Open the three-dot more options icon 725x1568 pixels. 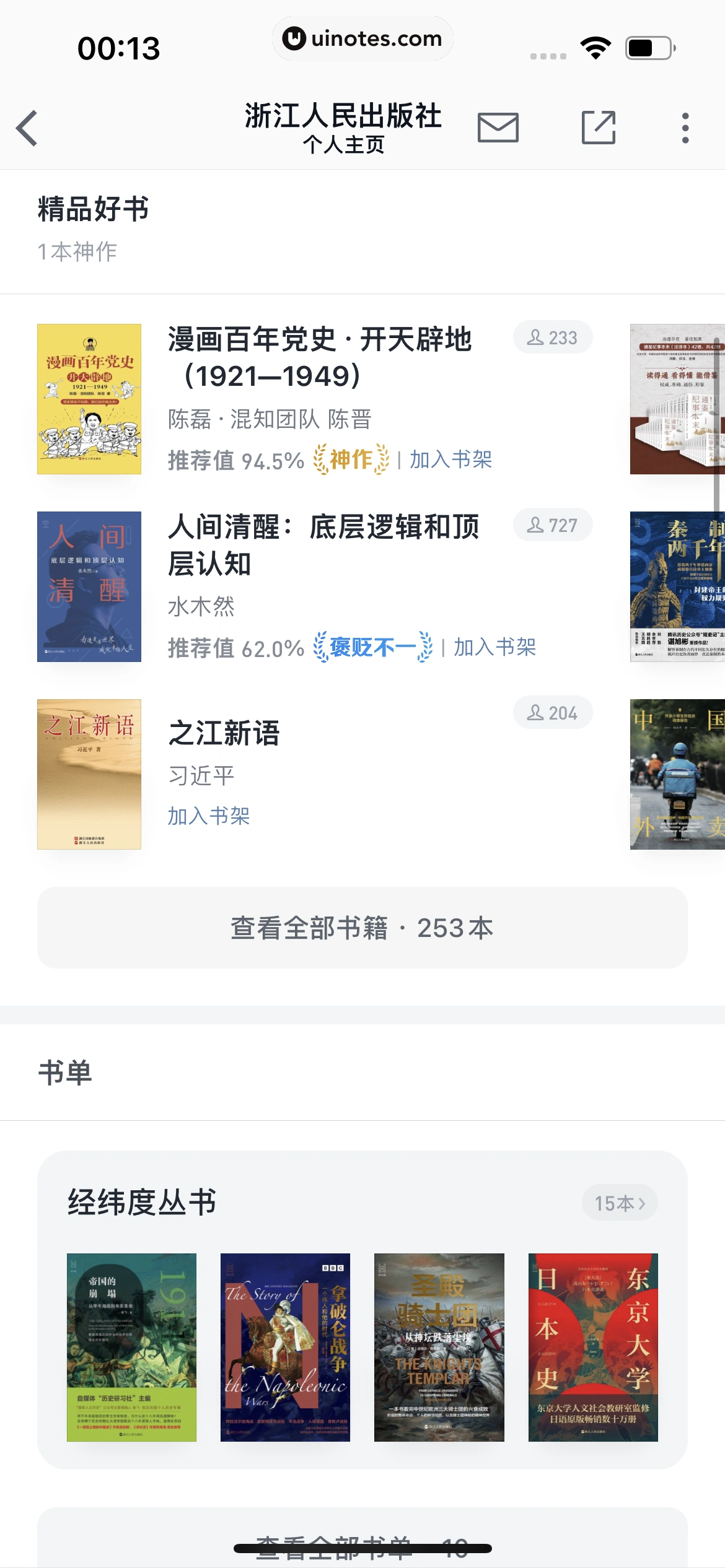point(684,128)
